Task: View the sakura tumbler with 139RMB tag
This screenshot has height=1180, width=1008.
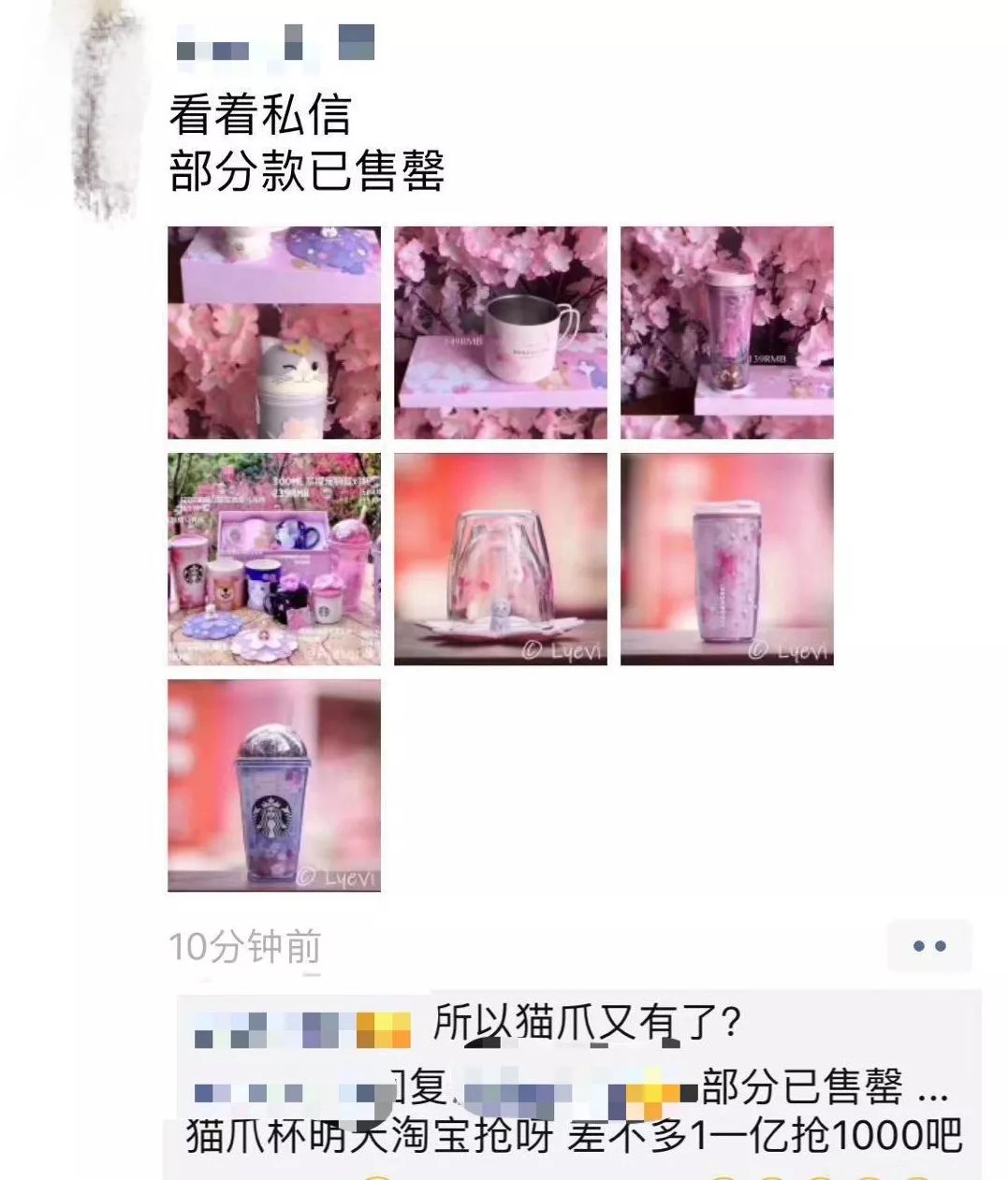Action: 726,332
